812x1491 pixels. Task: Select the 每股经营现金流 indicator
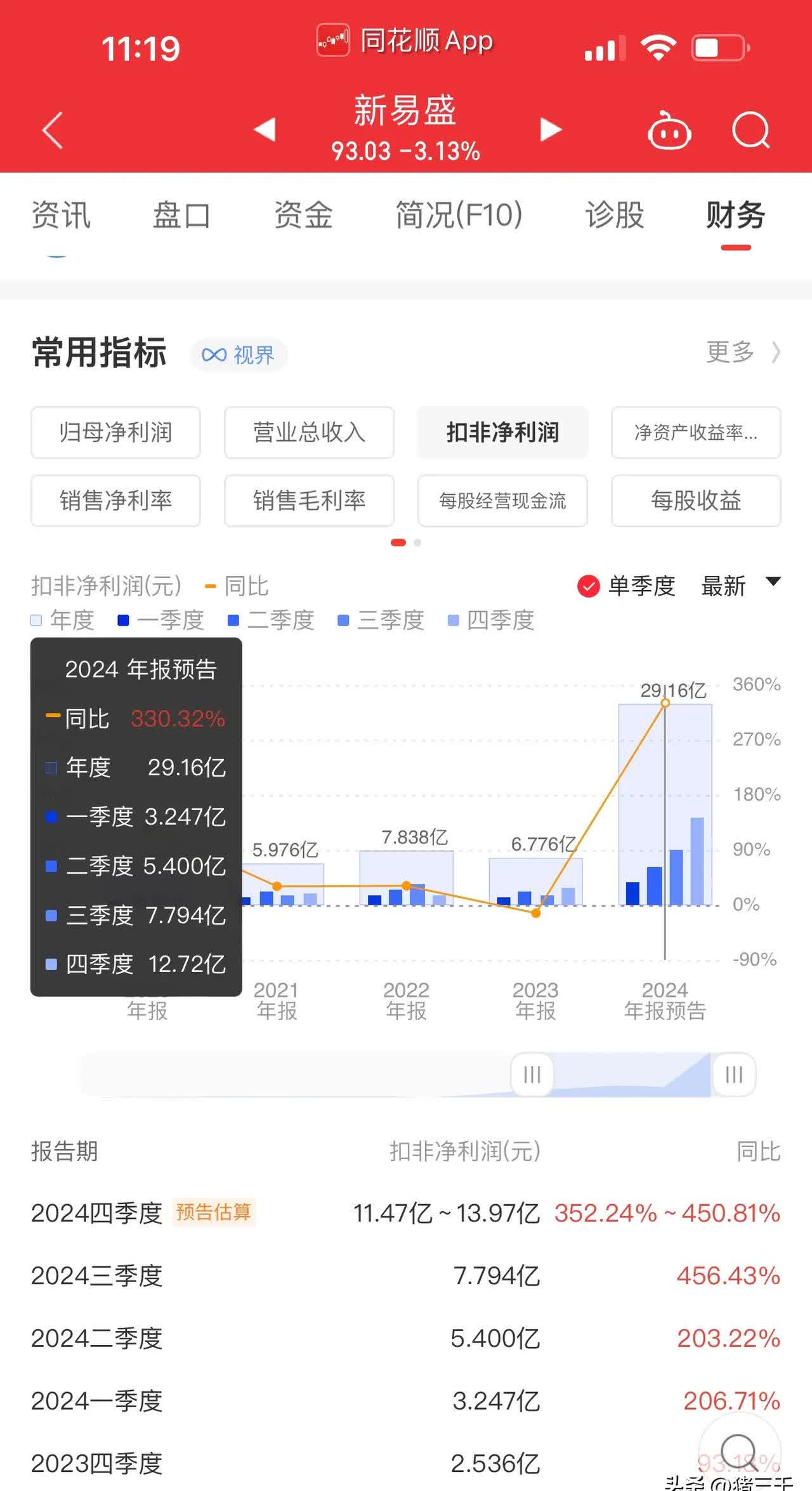click(502, 501)
